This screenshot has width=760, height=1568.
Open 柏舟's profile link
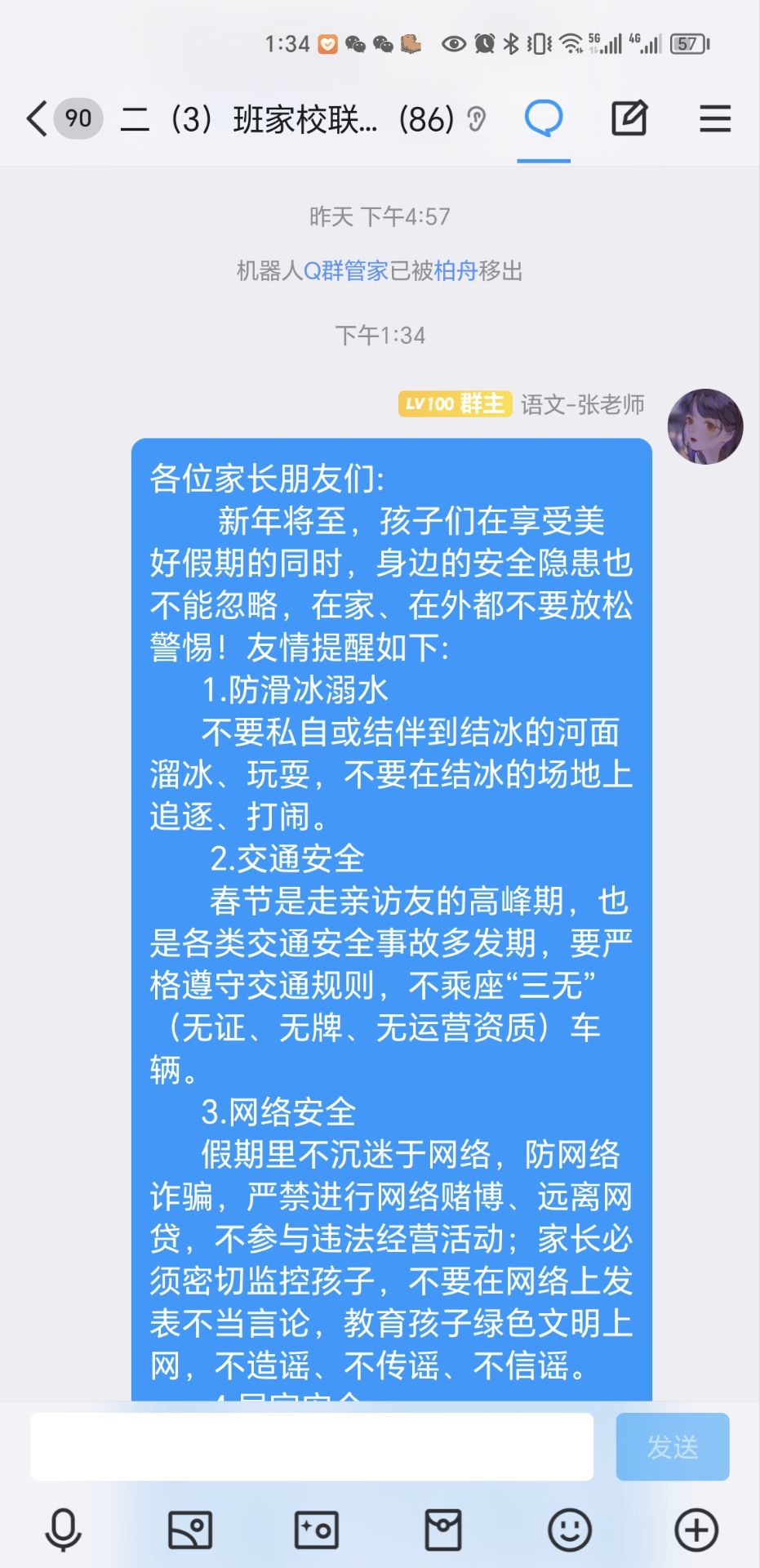point(455,271)
